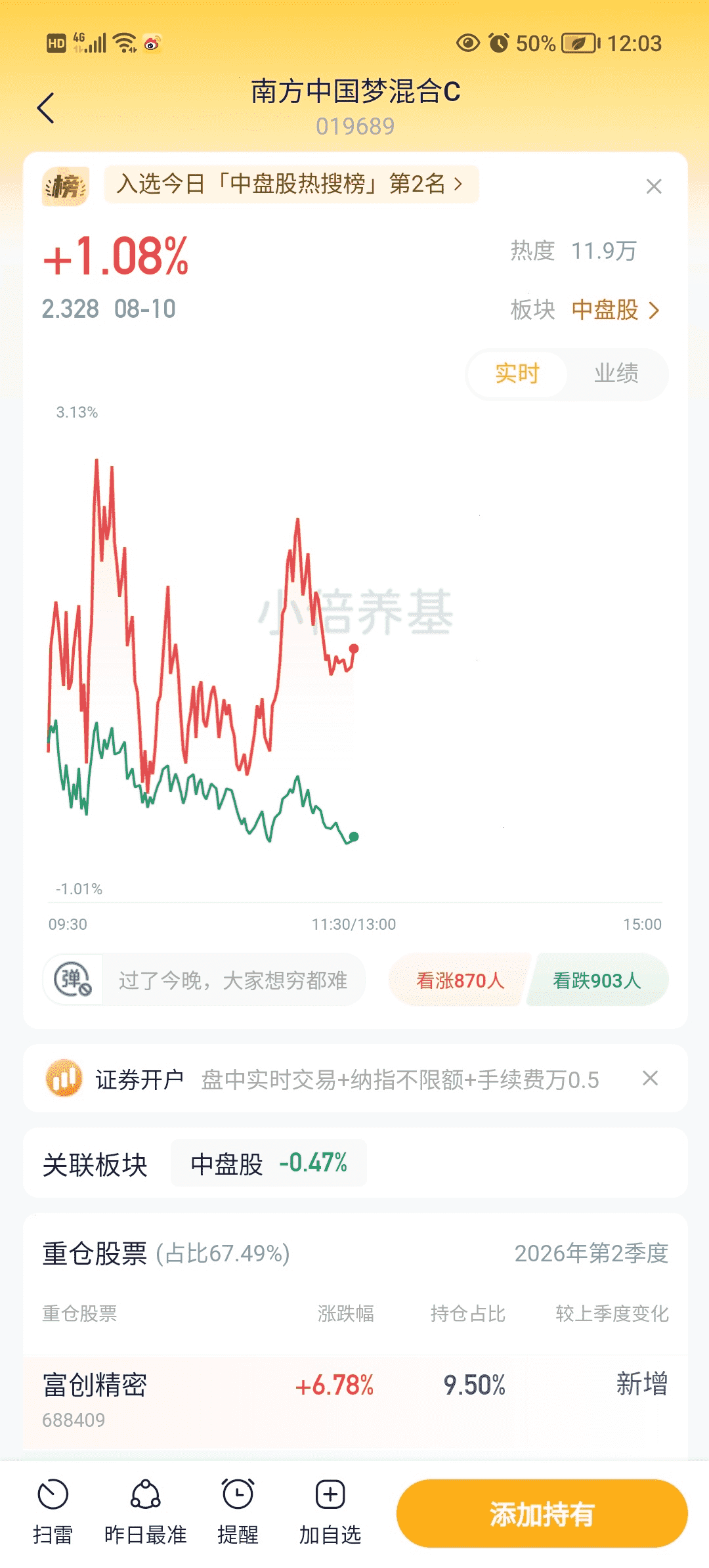Open the 中盘股 sector link next to 板块
The image size is (709, 1568).
pyautogui.click(x=615, y=310)
